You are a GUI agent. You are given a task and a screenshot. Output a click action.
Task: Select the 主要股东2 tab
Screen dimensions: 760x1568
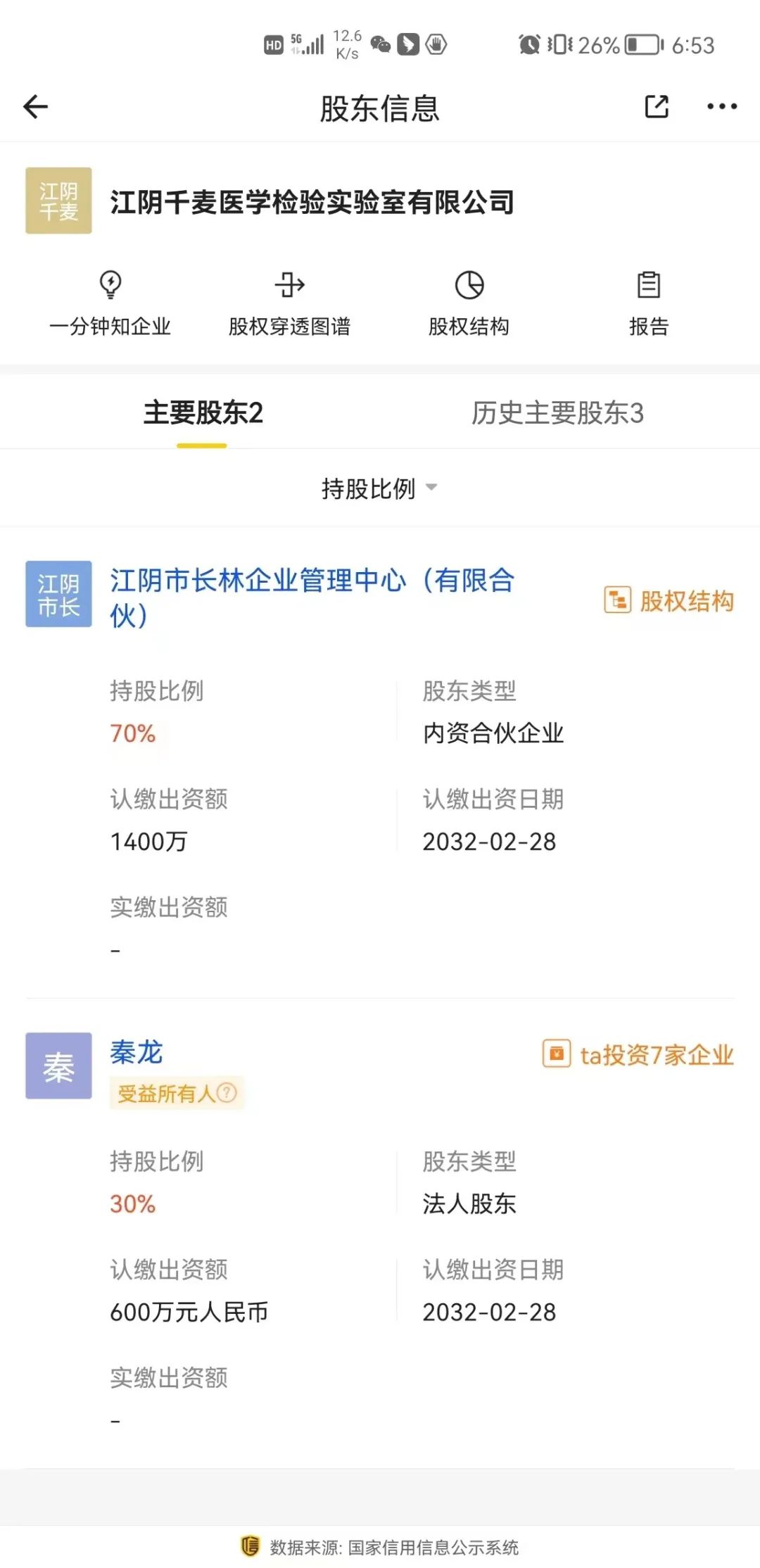[203, 413]
